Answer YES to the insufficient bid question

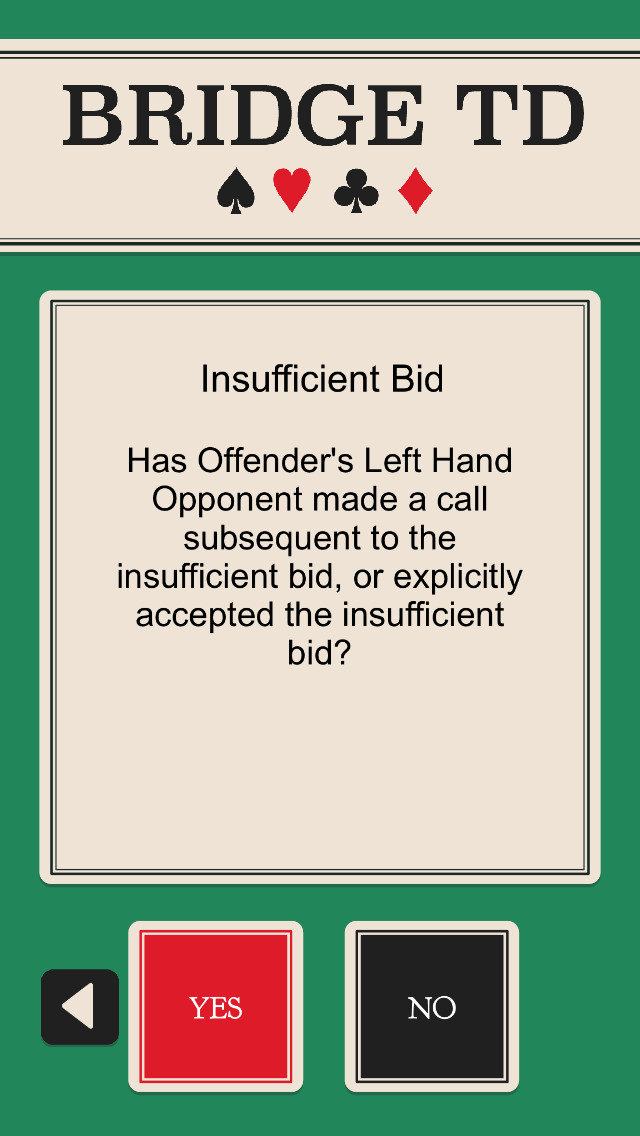(215, 1006)
